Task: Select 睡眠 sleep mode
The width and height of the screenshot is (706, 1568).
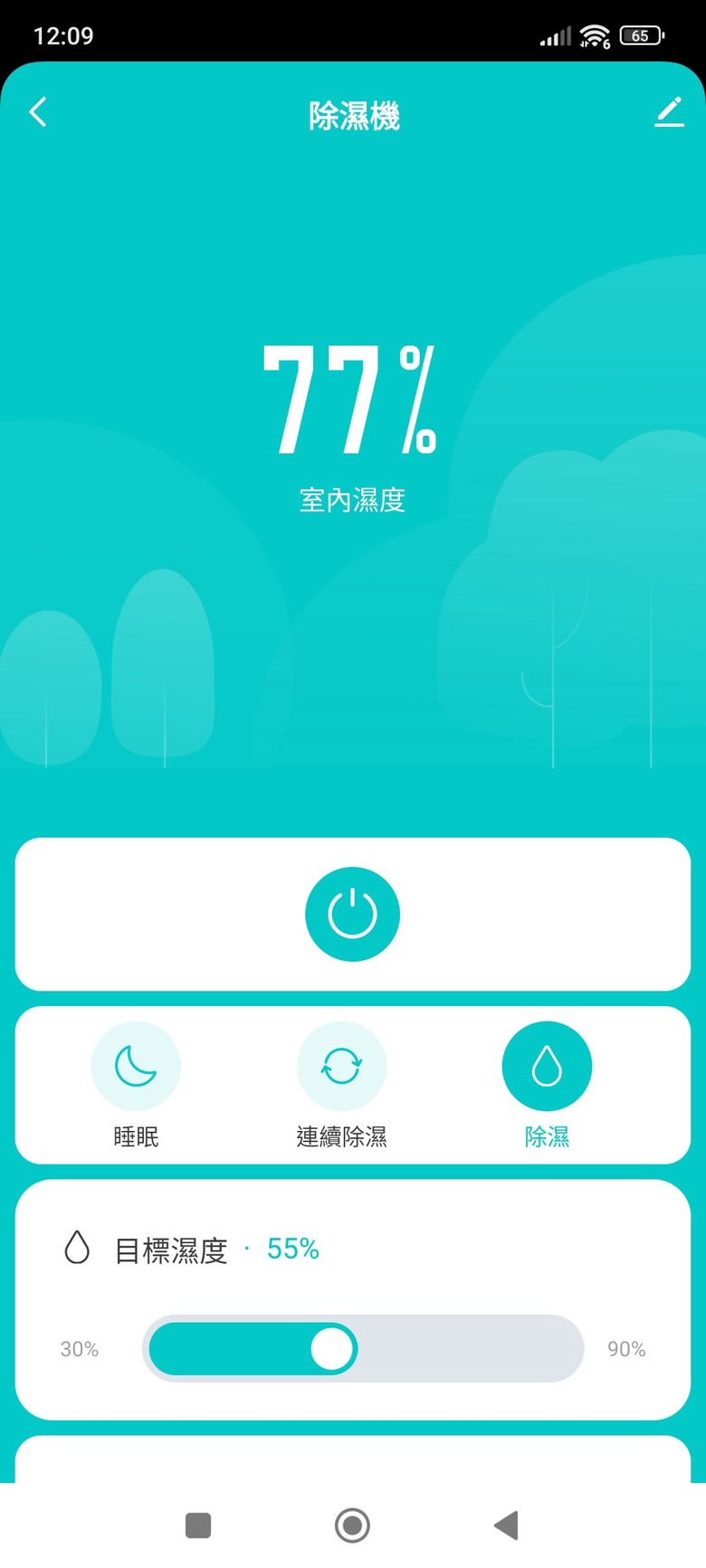Action: (136, 1066)
